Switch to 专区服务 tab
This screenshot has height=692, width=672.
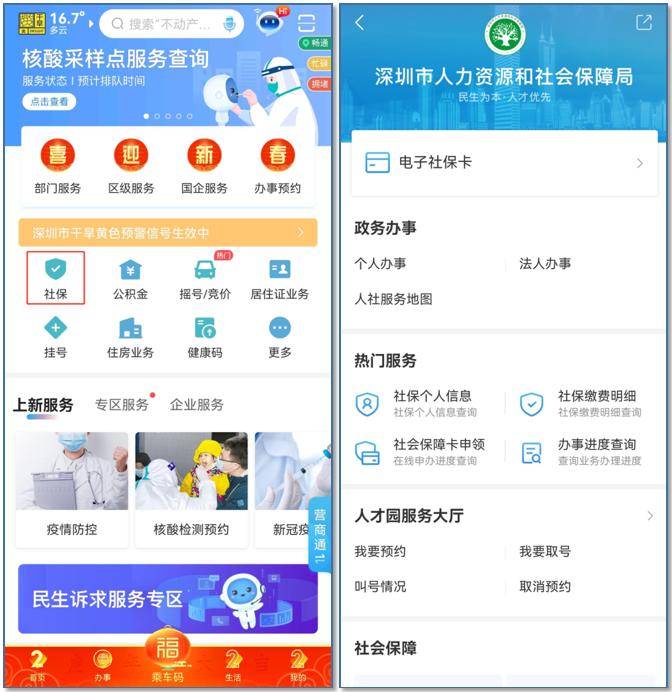122,405
